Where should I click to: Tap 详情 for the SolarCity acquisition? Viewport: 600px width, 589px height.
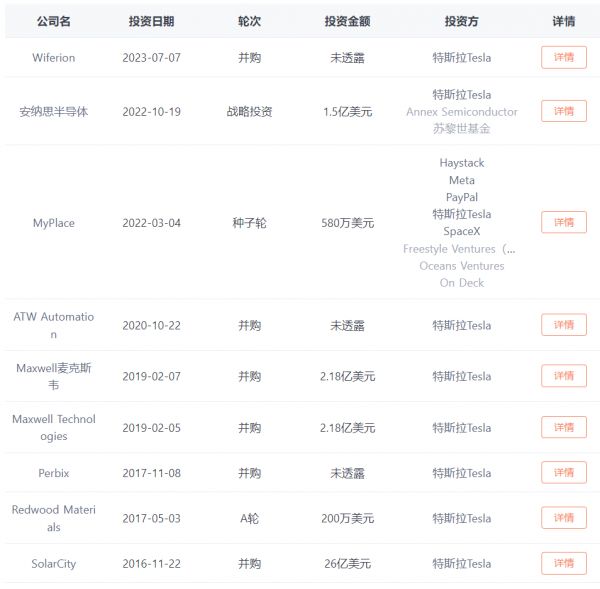(563, 563)
